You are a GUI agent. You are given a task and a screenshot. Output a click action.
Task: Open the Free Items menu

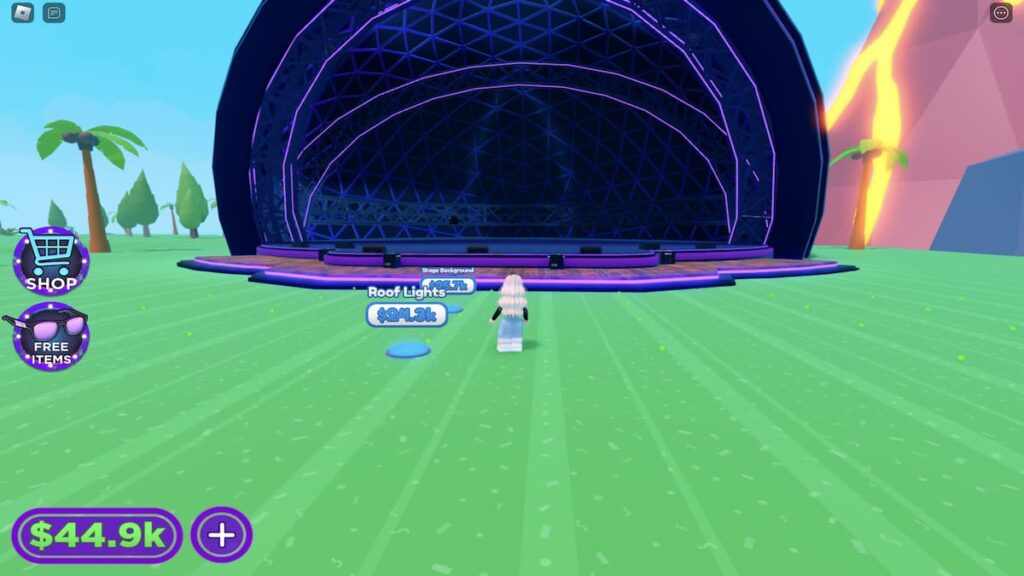pyautogui.click(x=51, y=336)
